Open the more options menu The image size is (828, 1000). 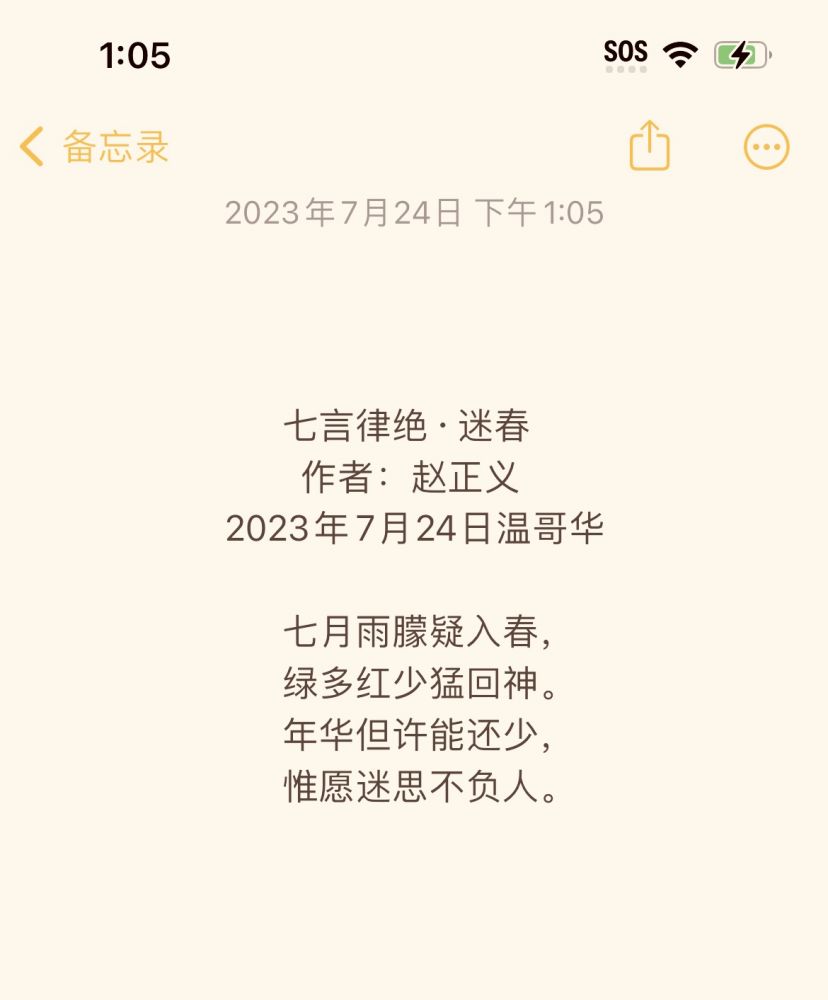coord(767,148)
